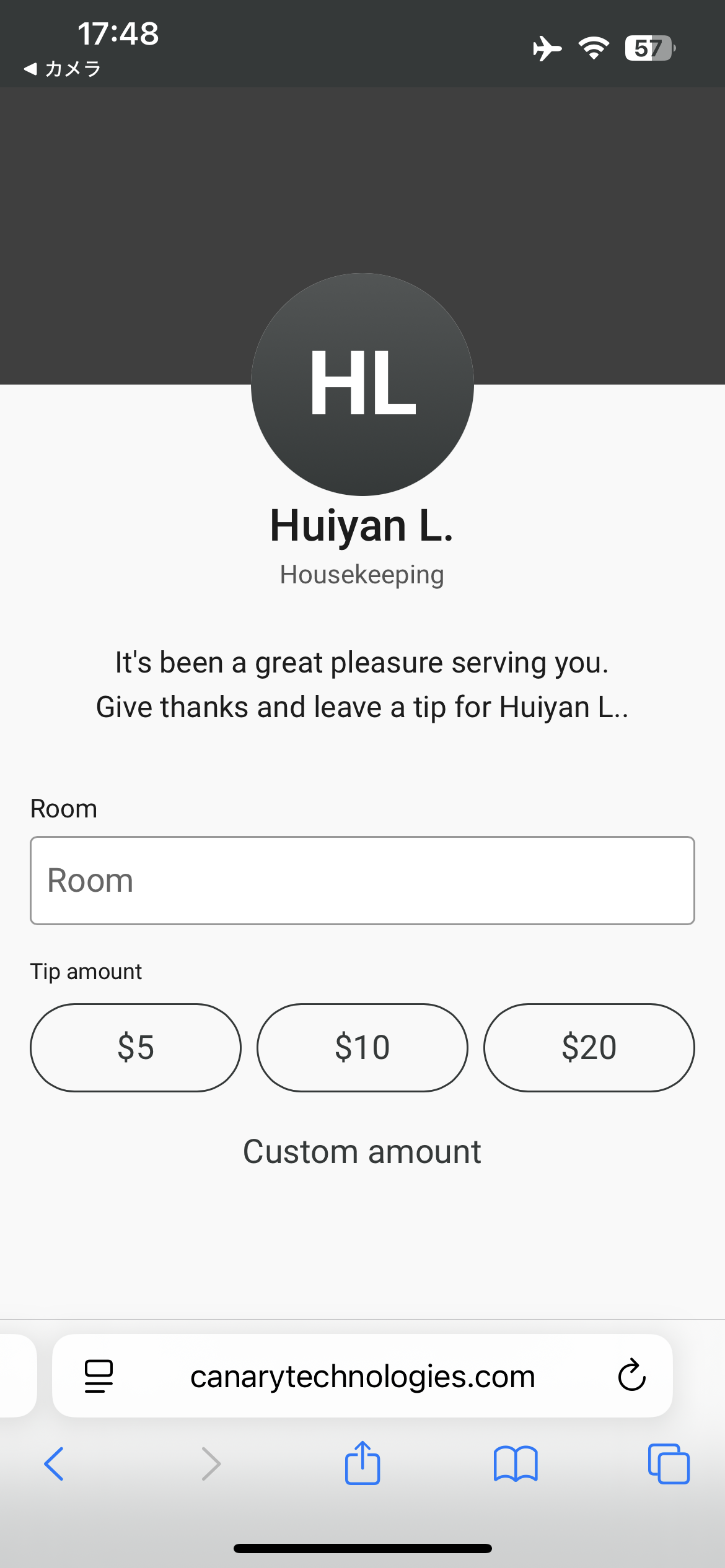
Task: Open Safari bookmarks
Action: 516,1464
